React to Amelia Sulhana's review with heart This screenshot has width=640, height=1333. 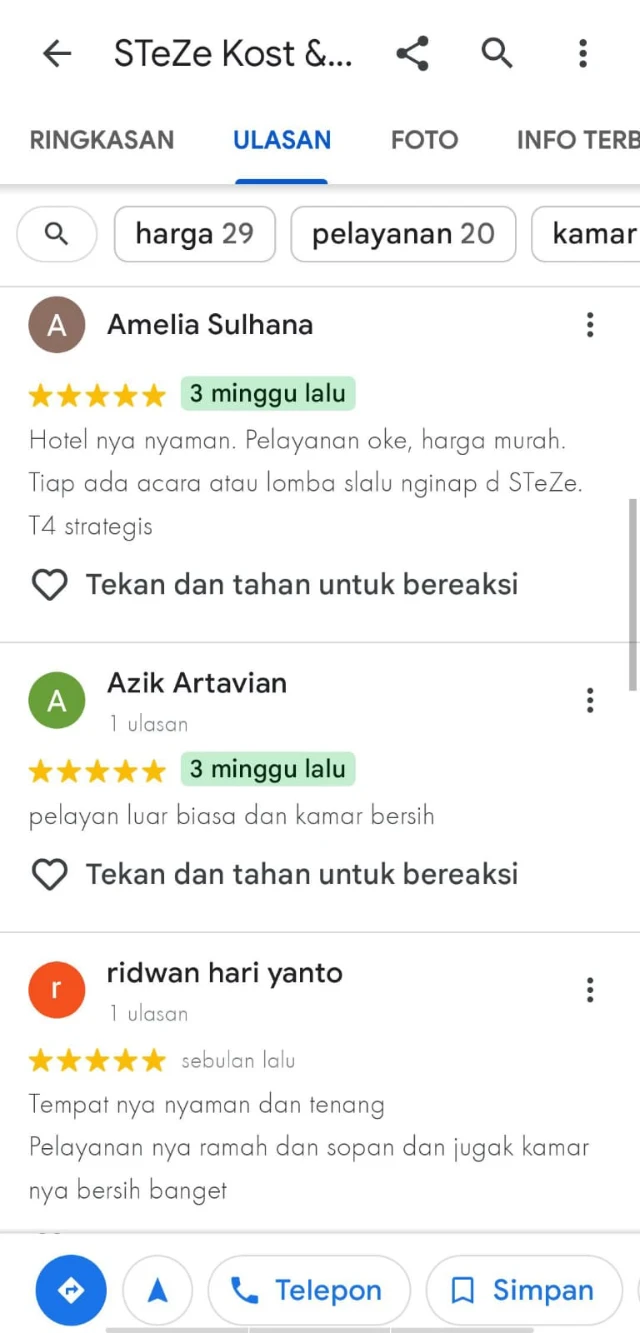[49, 585]
